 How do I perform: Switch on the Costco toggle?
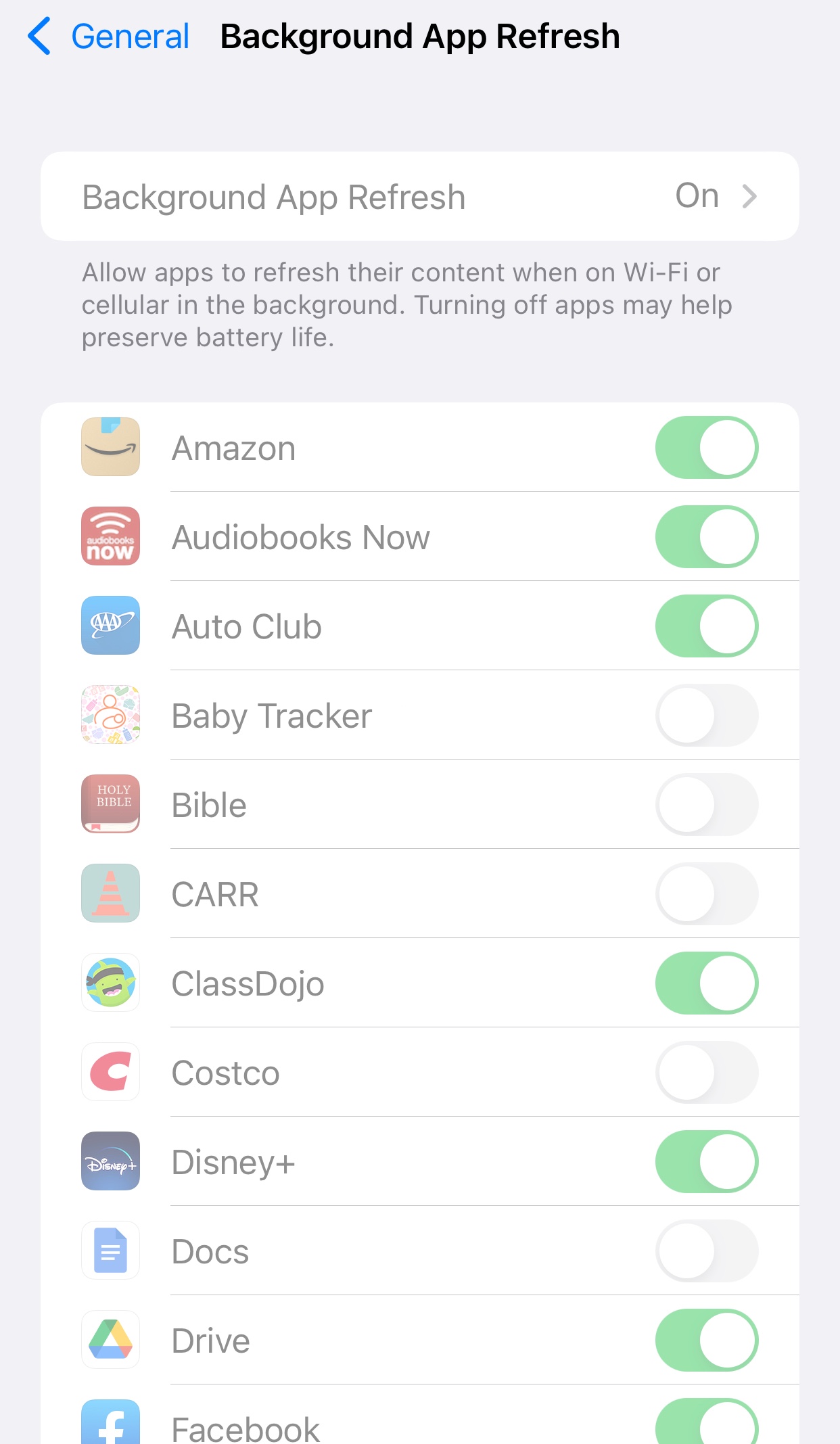(706, 1073)
